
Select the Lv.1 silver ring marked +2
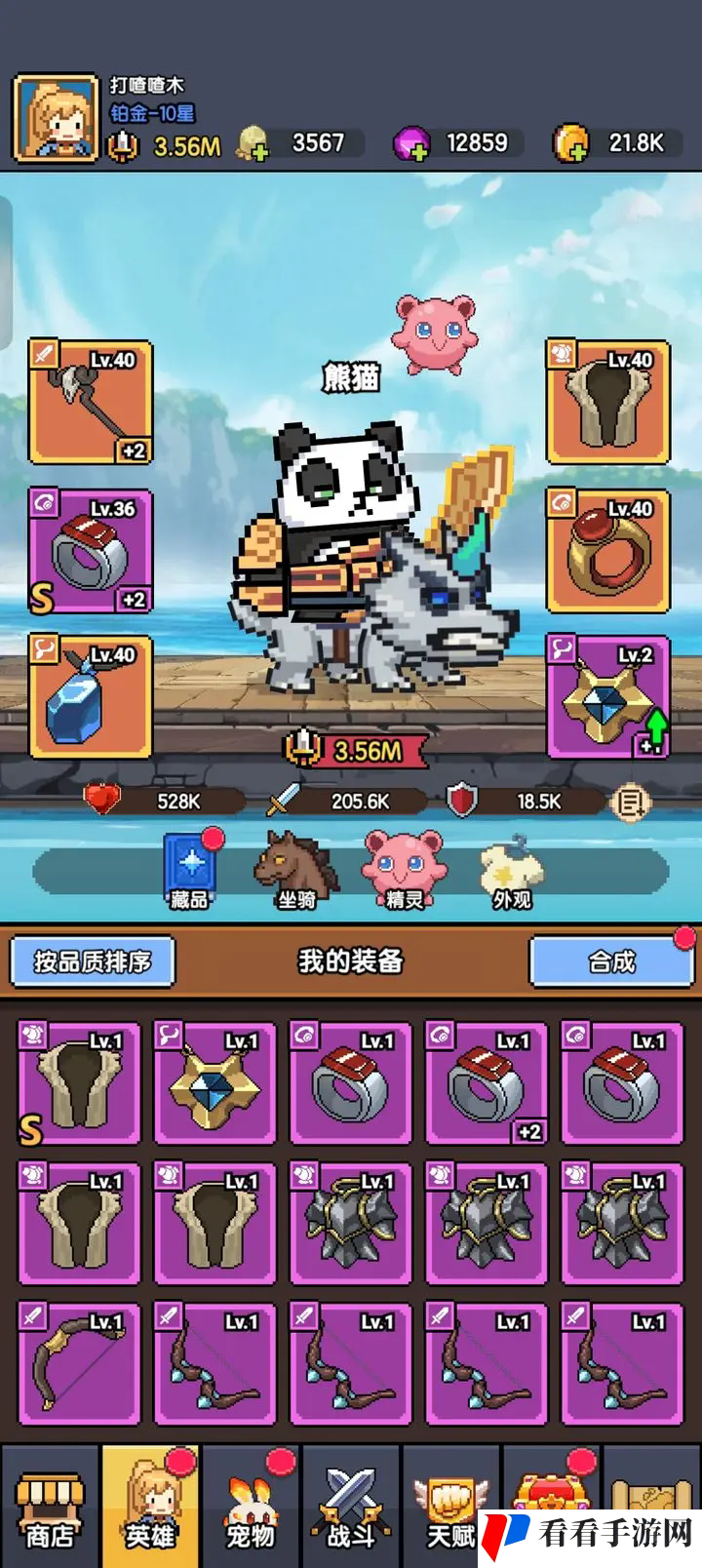(x=487, y=1083)
